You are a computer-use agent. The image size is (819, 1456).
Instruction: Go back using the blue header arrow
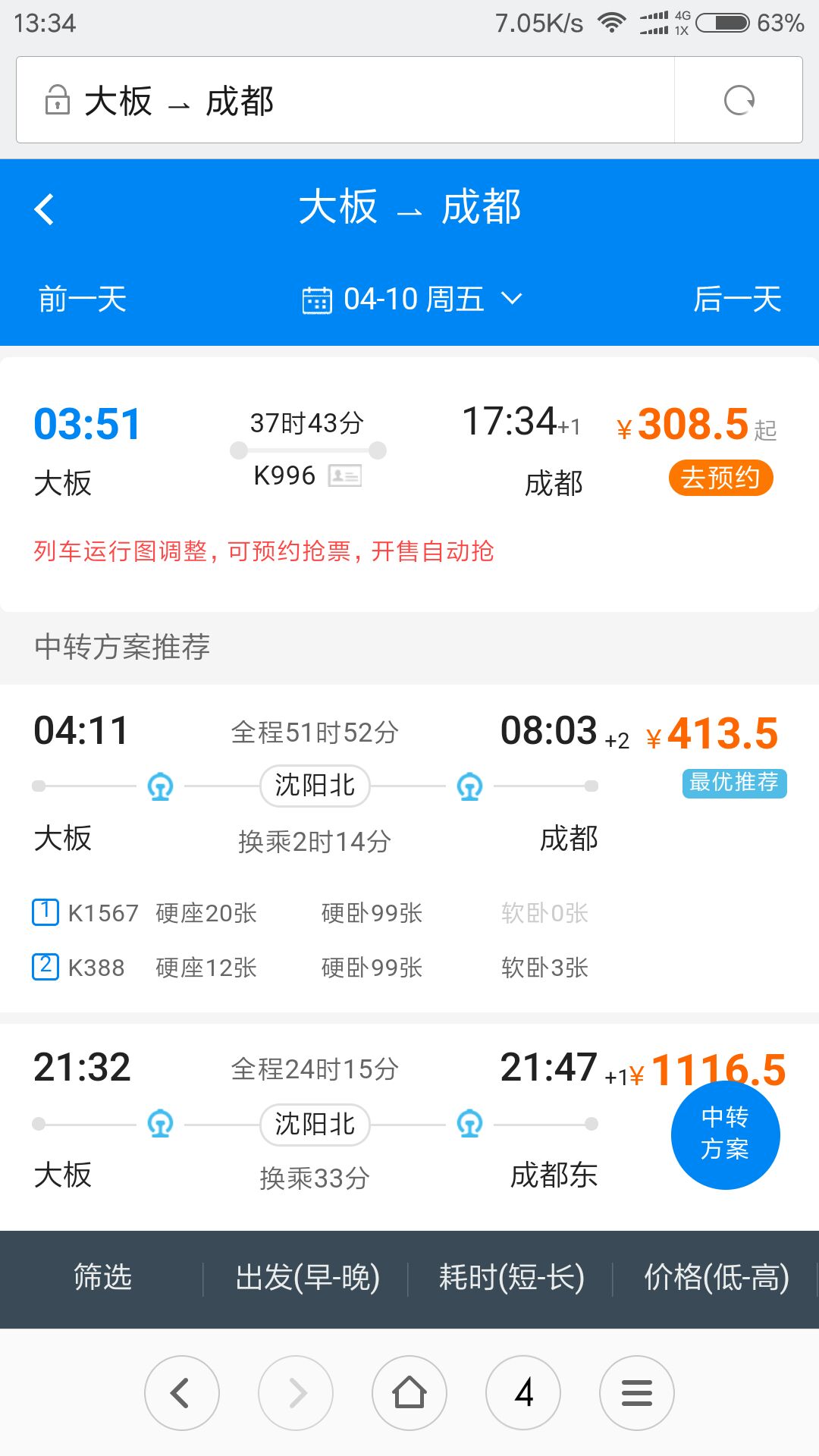[x=45, y=209]
